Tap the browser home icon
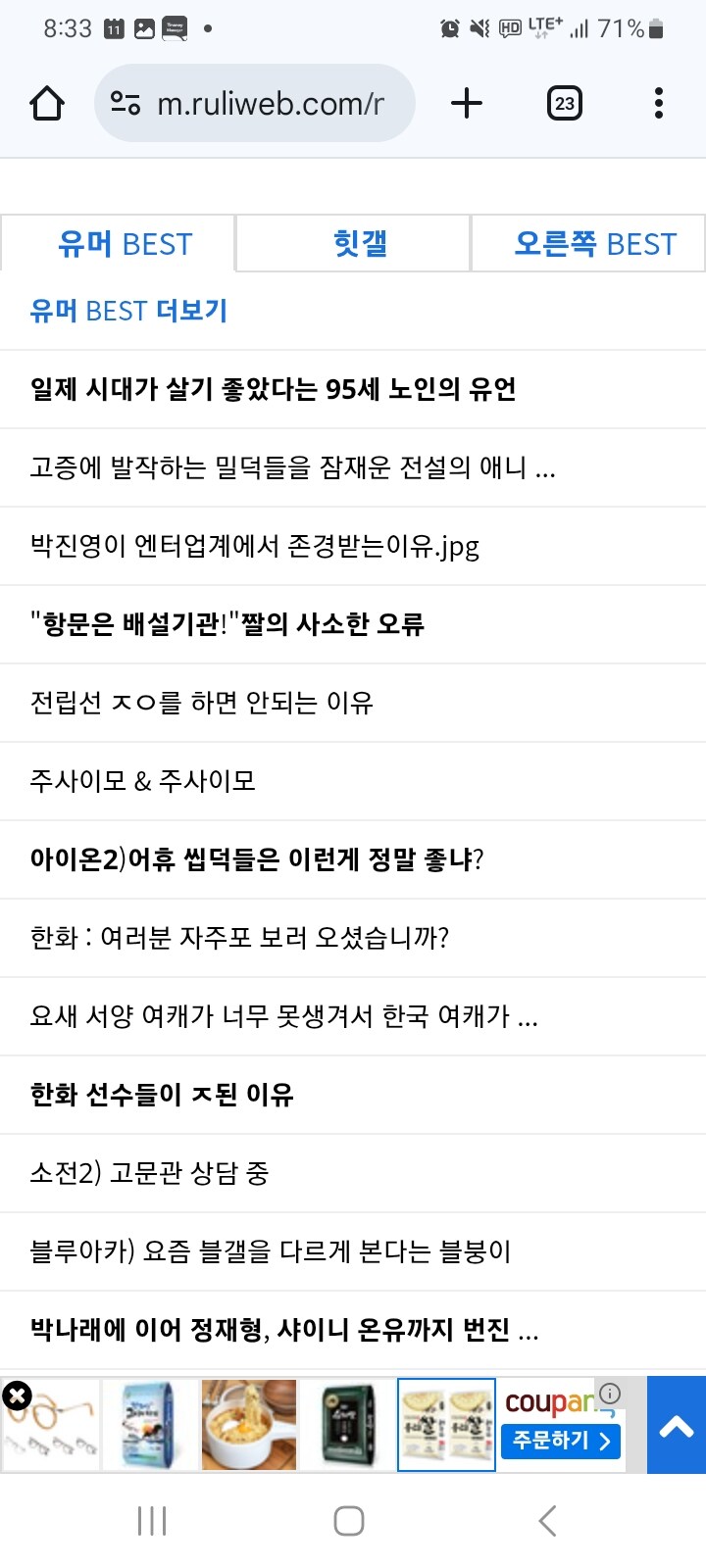This screenshot has height=1568, width=706. point(47,103)
